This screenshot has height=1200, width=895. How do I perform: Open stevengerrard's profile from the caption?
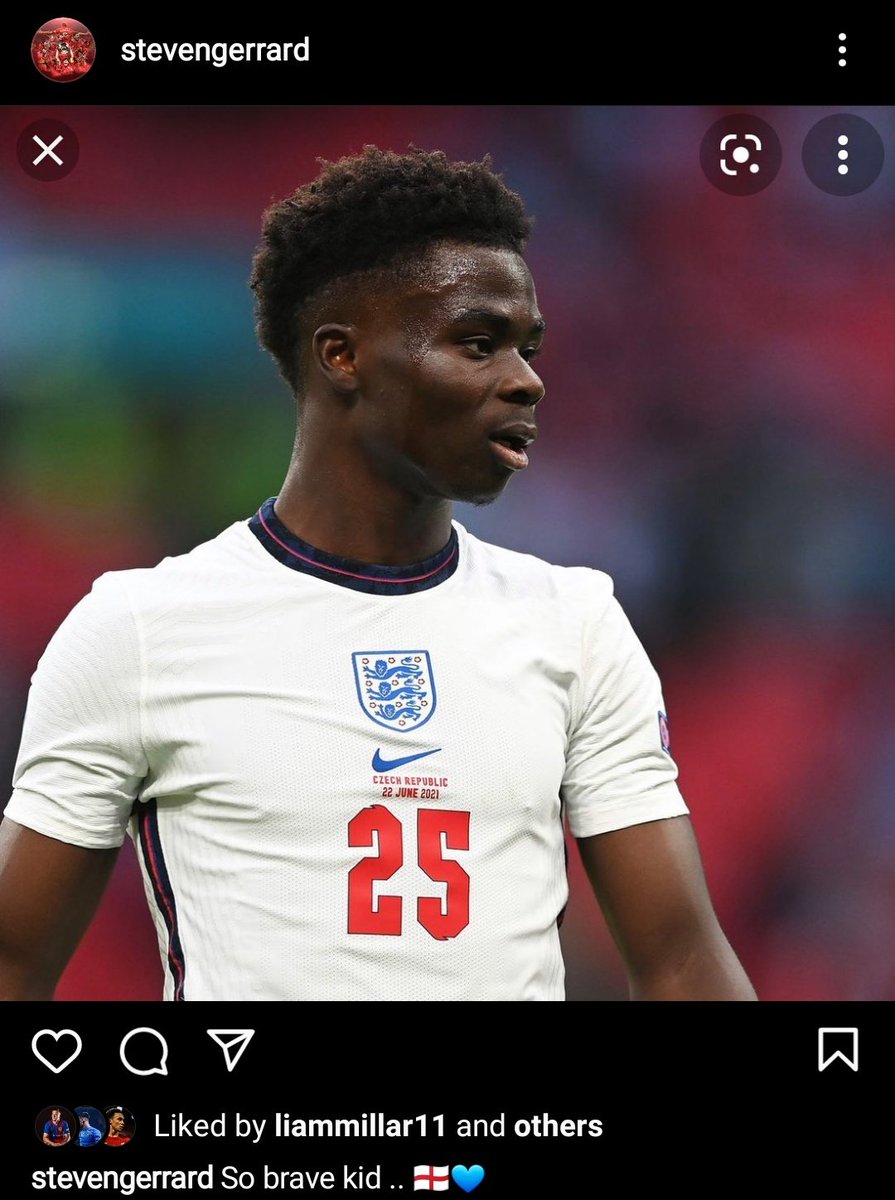click(x=122, y=1177)
